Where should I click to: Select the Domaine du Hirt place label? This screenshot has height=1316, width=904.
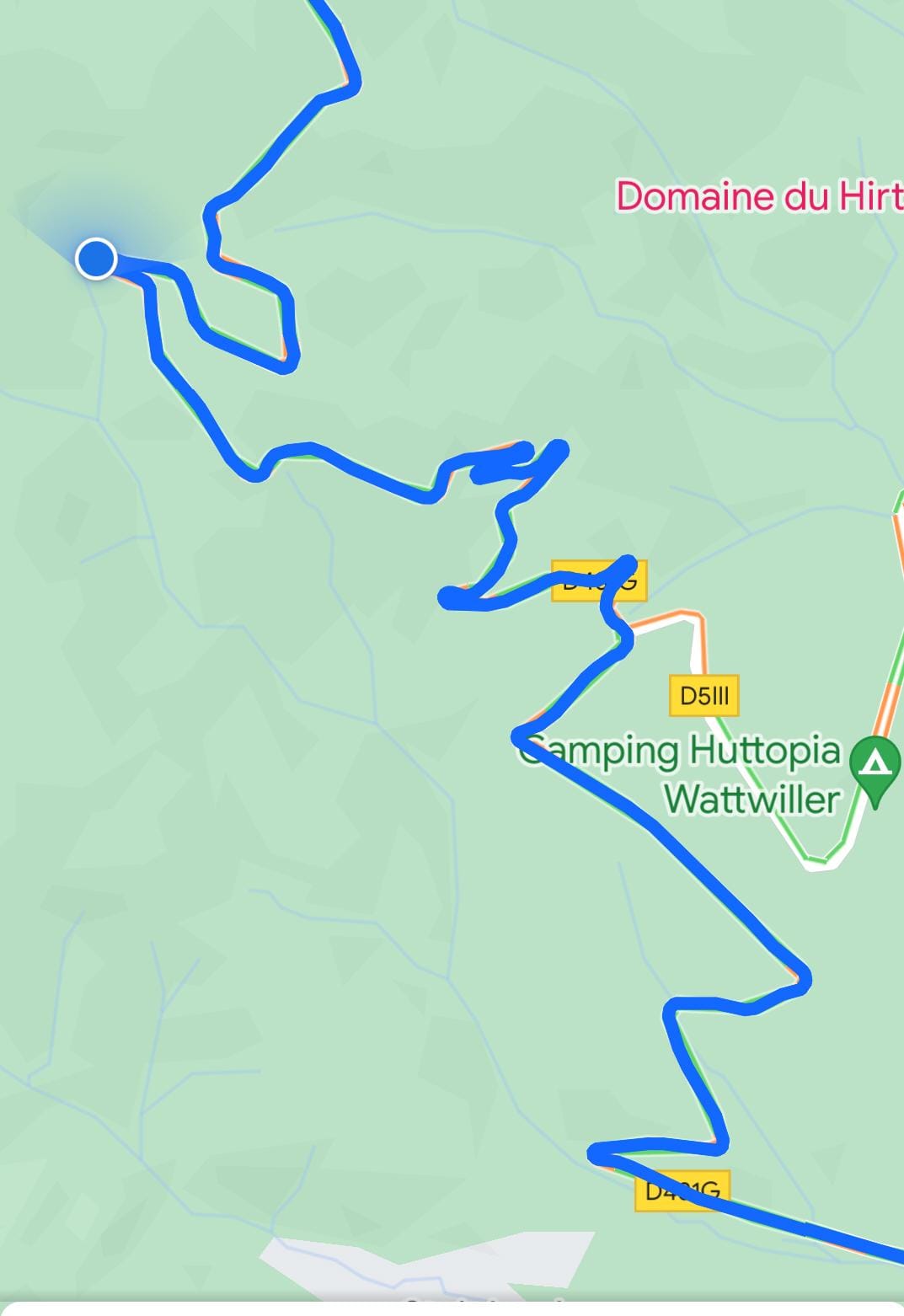758,196
